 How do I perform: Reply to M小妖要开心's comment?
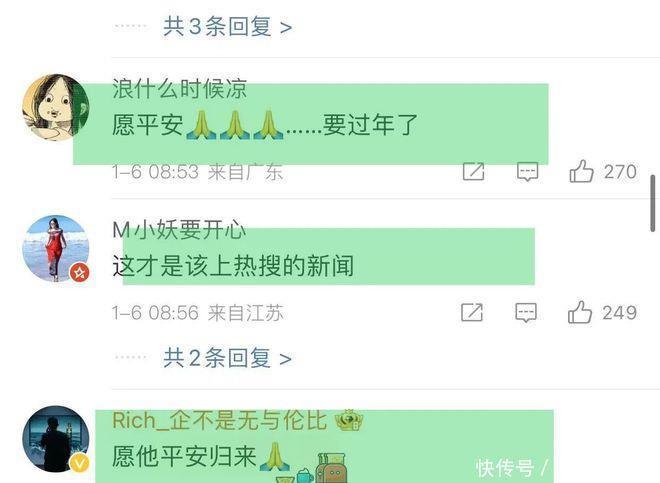(526, 312)
